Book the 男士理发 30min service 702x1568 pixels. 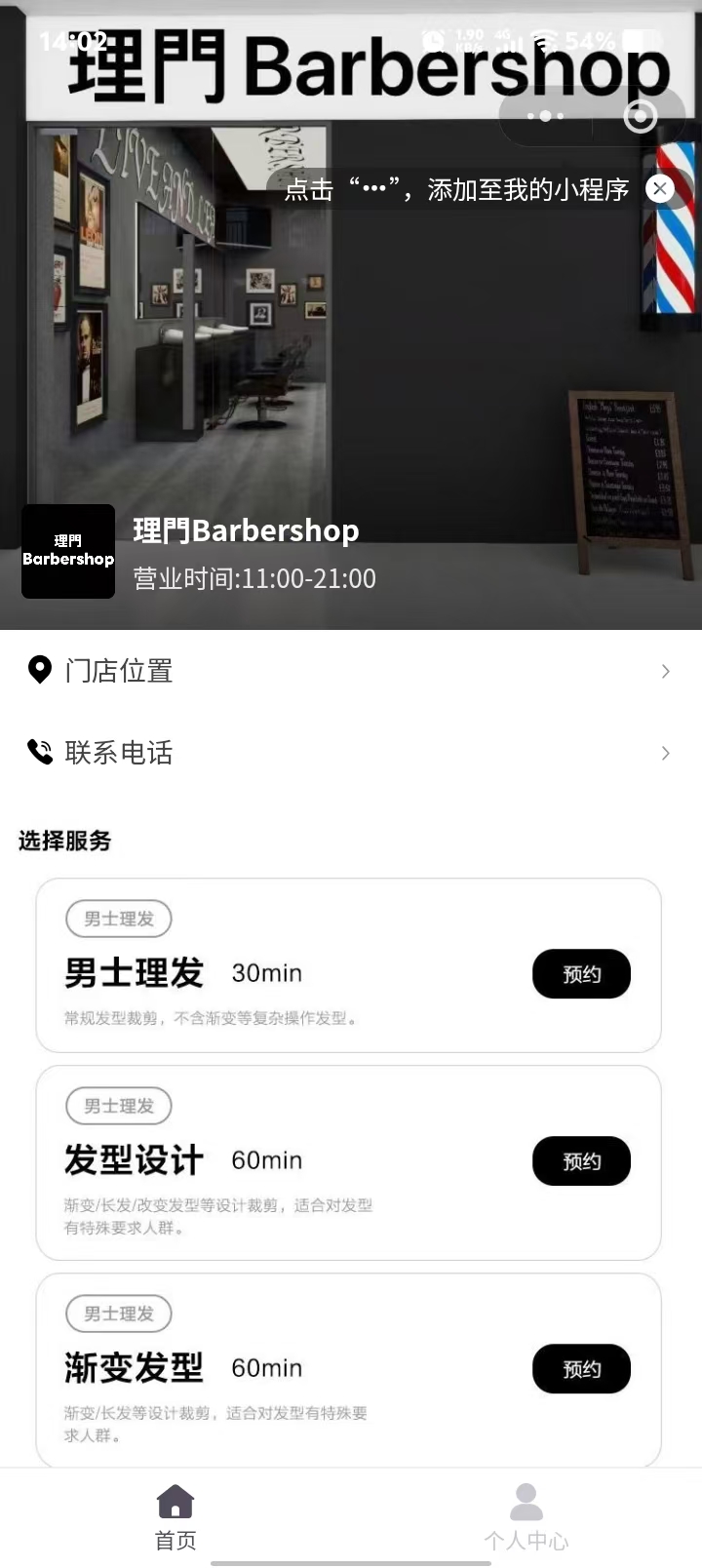point(581,974)
